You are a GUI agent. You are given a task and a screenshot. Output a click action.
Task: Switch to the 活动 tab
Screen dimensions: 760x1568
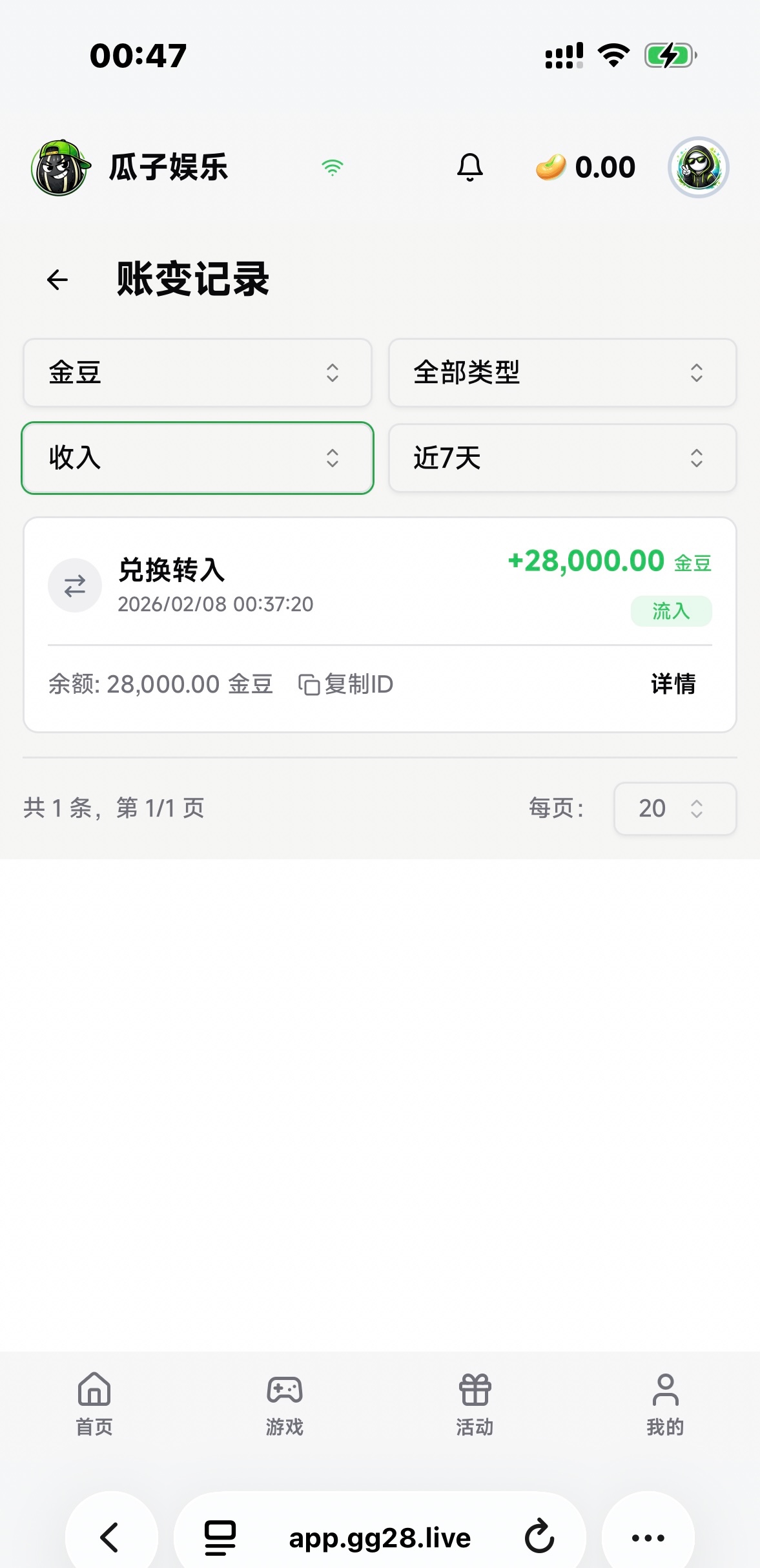475,1402
